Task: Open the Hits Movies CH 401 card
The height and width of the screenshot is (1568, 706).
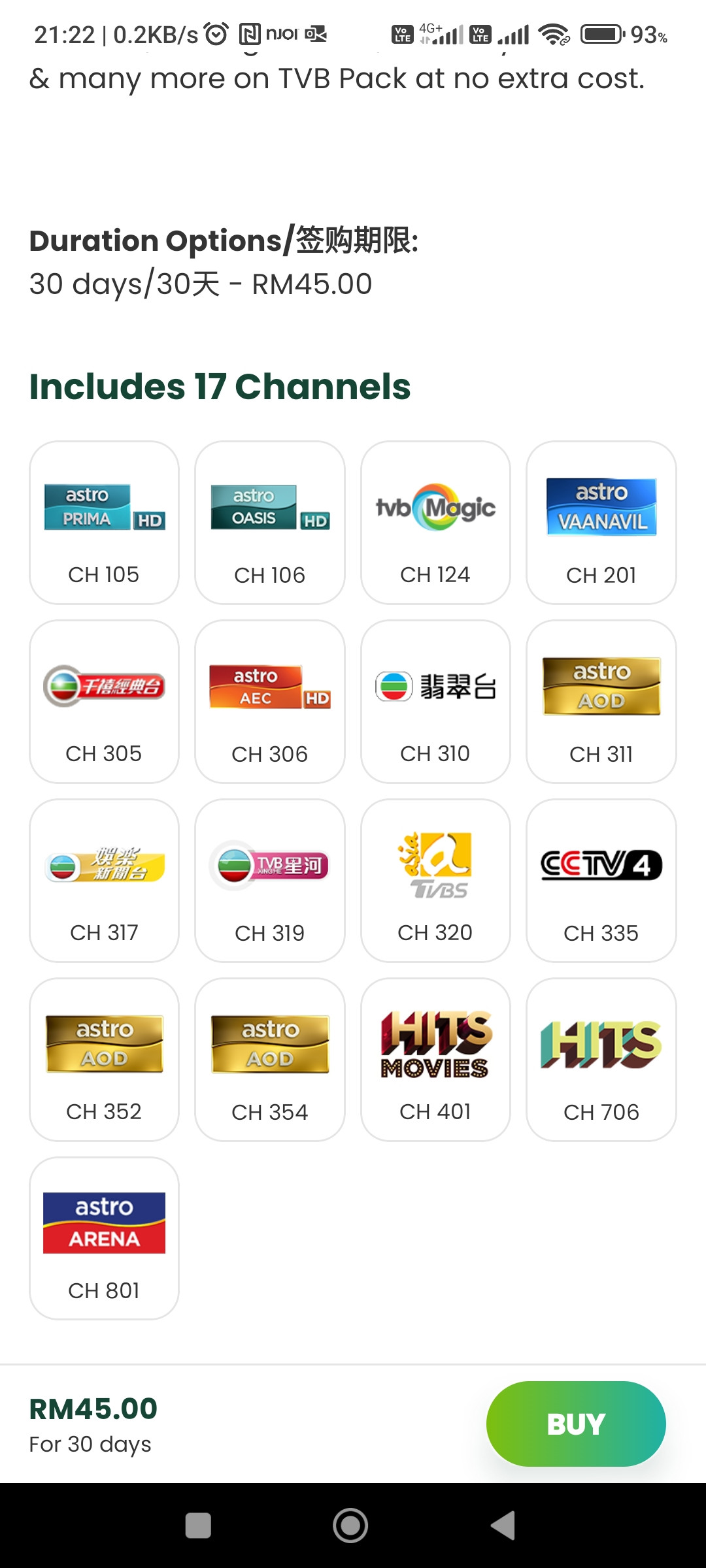Action: 435,1060
